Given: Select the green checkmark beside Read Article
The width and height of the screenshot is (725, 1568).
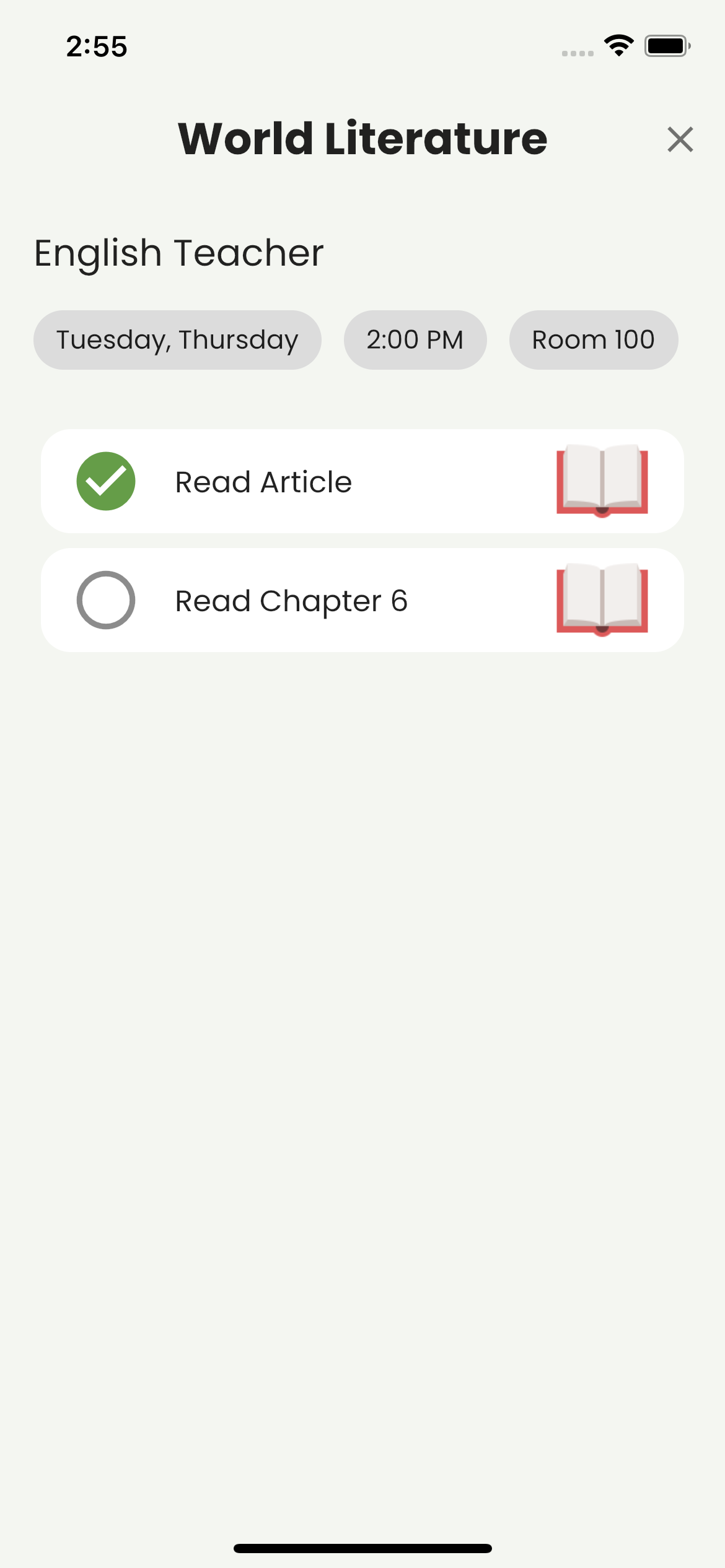Looking at the screenshot, I should pyautogui.click(x=106, y=481).
